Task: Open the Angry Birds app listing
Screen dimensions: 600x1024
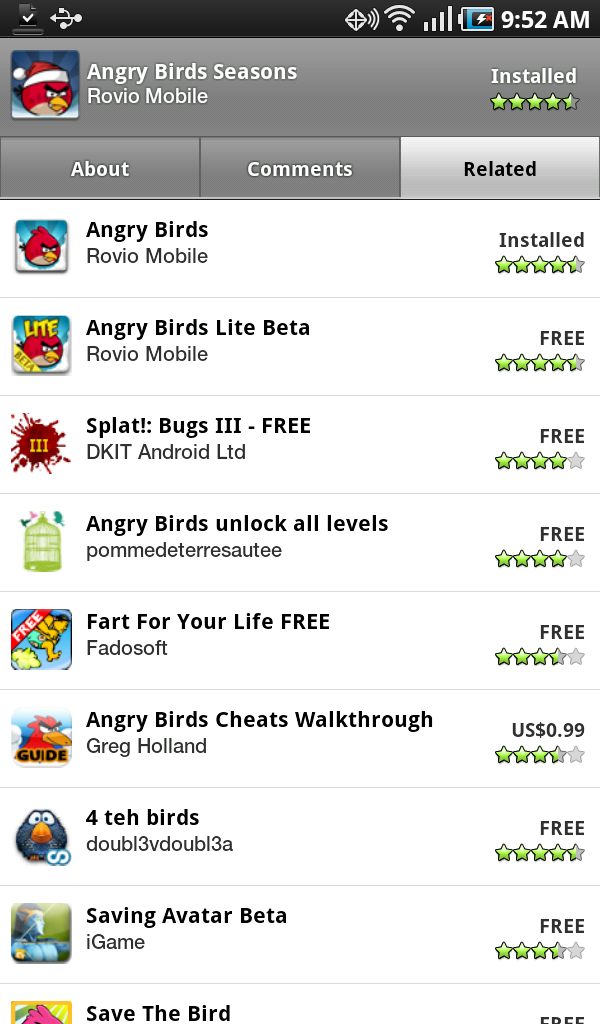Action: tap(300, 247)
